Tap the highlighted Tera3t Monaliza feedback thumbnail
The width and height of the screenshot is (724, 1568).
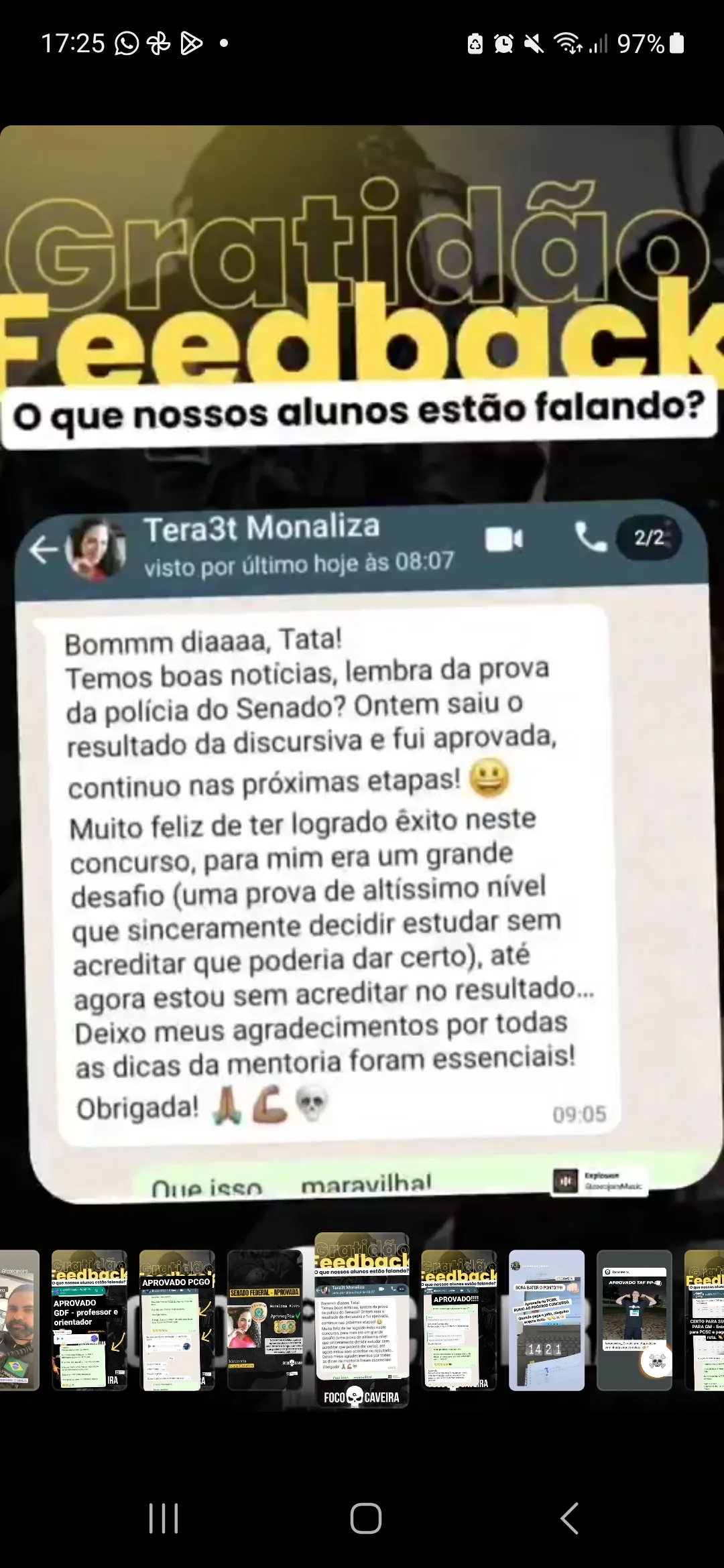click(362, 1319)
